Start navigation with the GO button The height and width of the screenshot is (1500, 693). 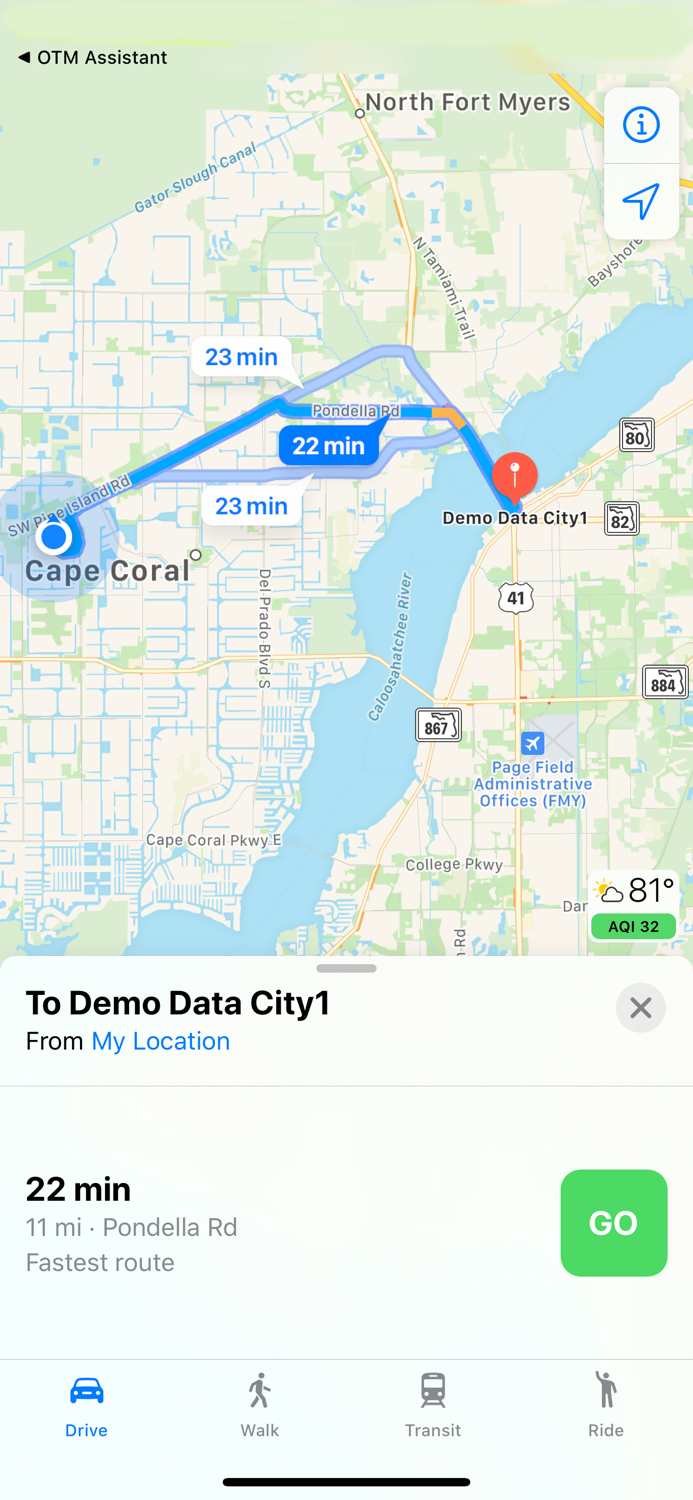click(x=614, y=1223)
